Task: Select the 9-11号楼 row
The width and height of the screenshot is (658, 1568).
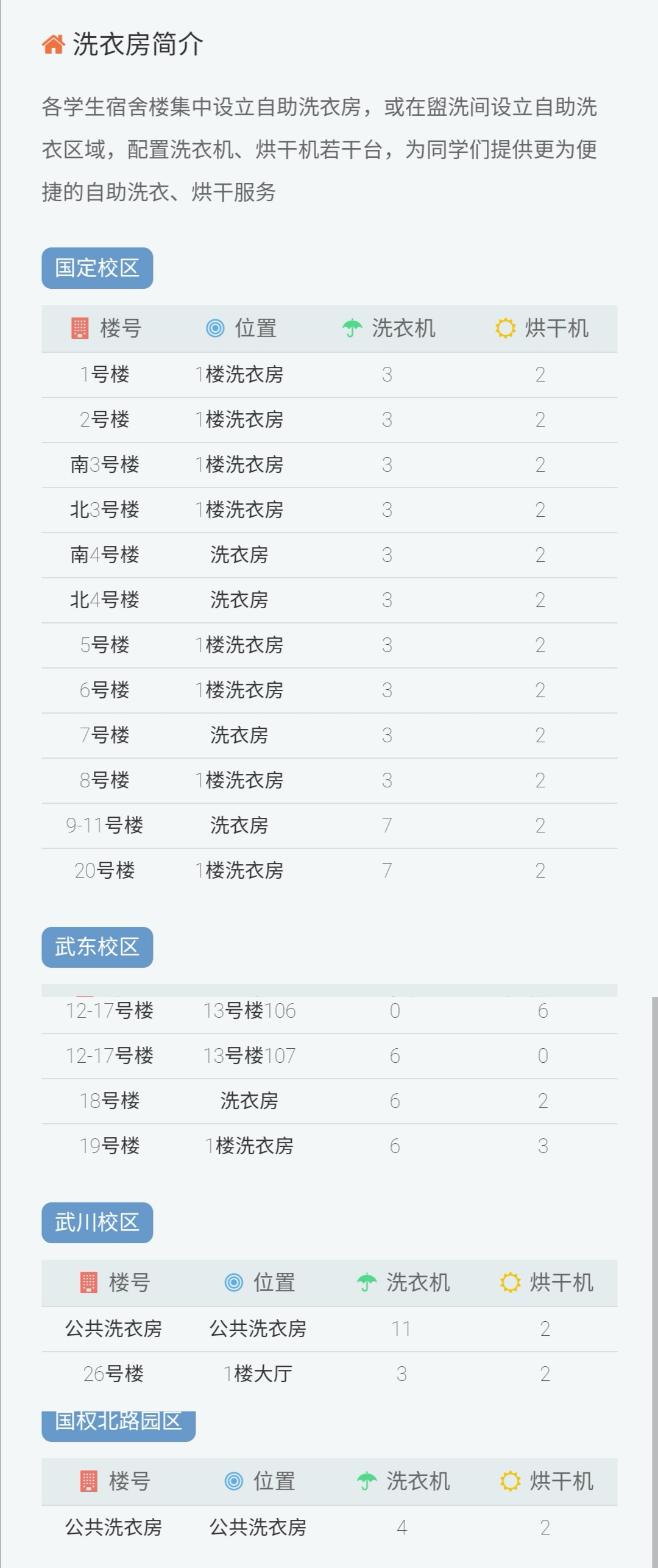Action: pyautogui.click(x=329, y=825)
